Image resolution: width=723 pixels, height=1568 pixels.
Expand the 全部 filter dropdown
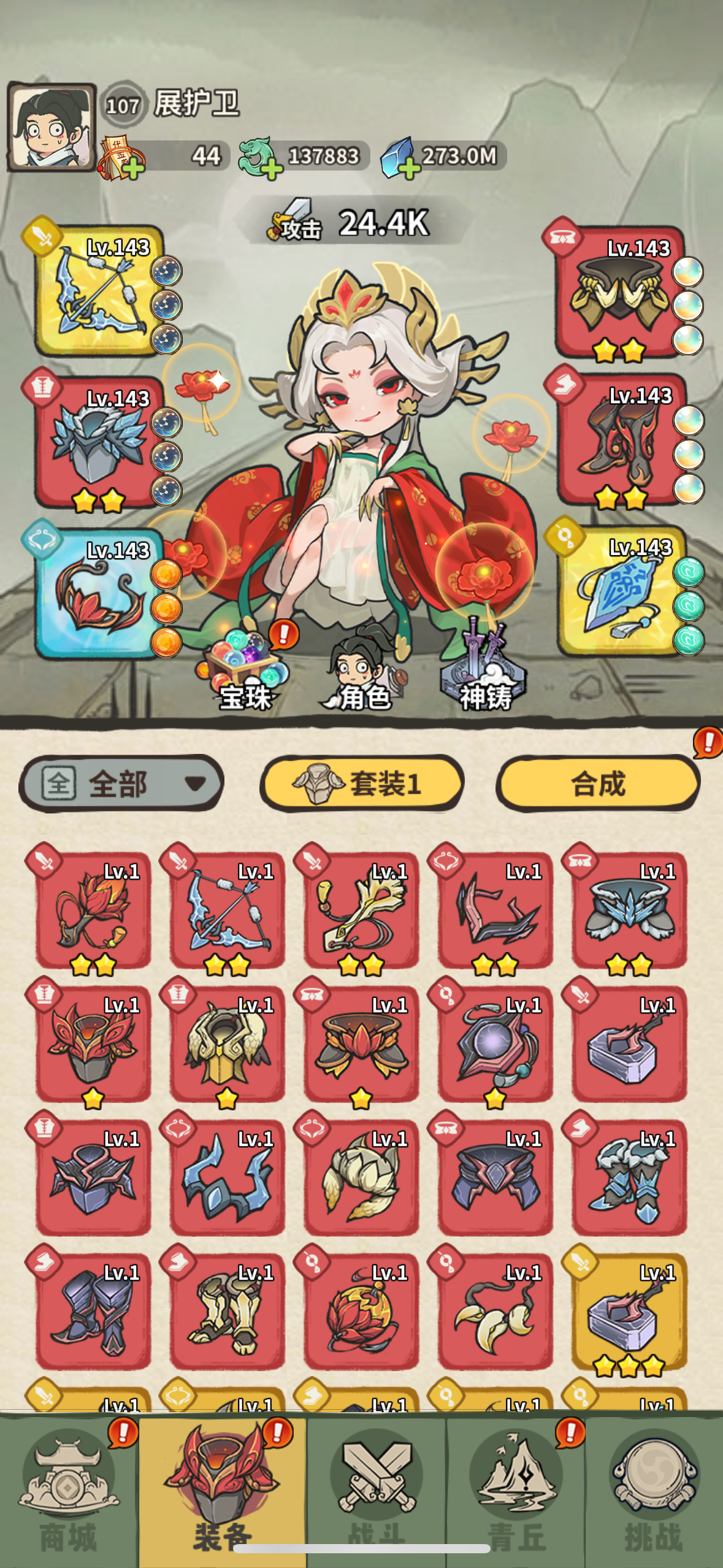click(x=121, y=783)
